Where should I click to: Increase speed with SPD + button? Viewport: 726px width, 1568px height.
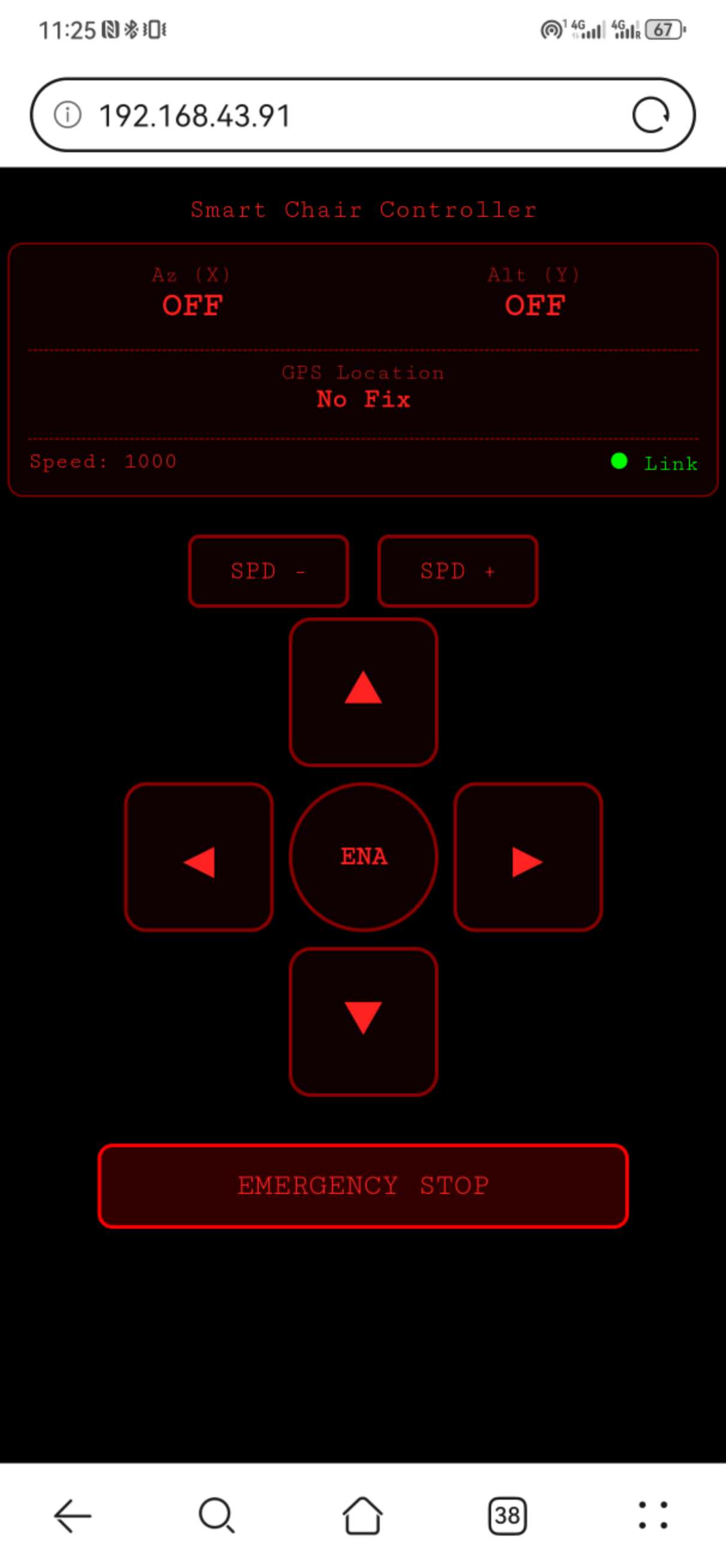click(458, 571)
